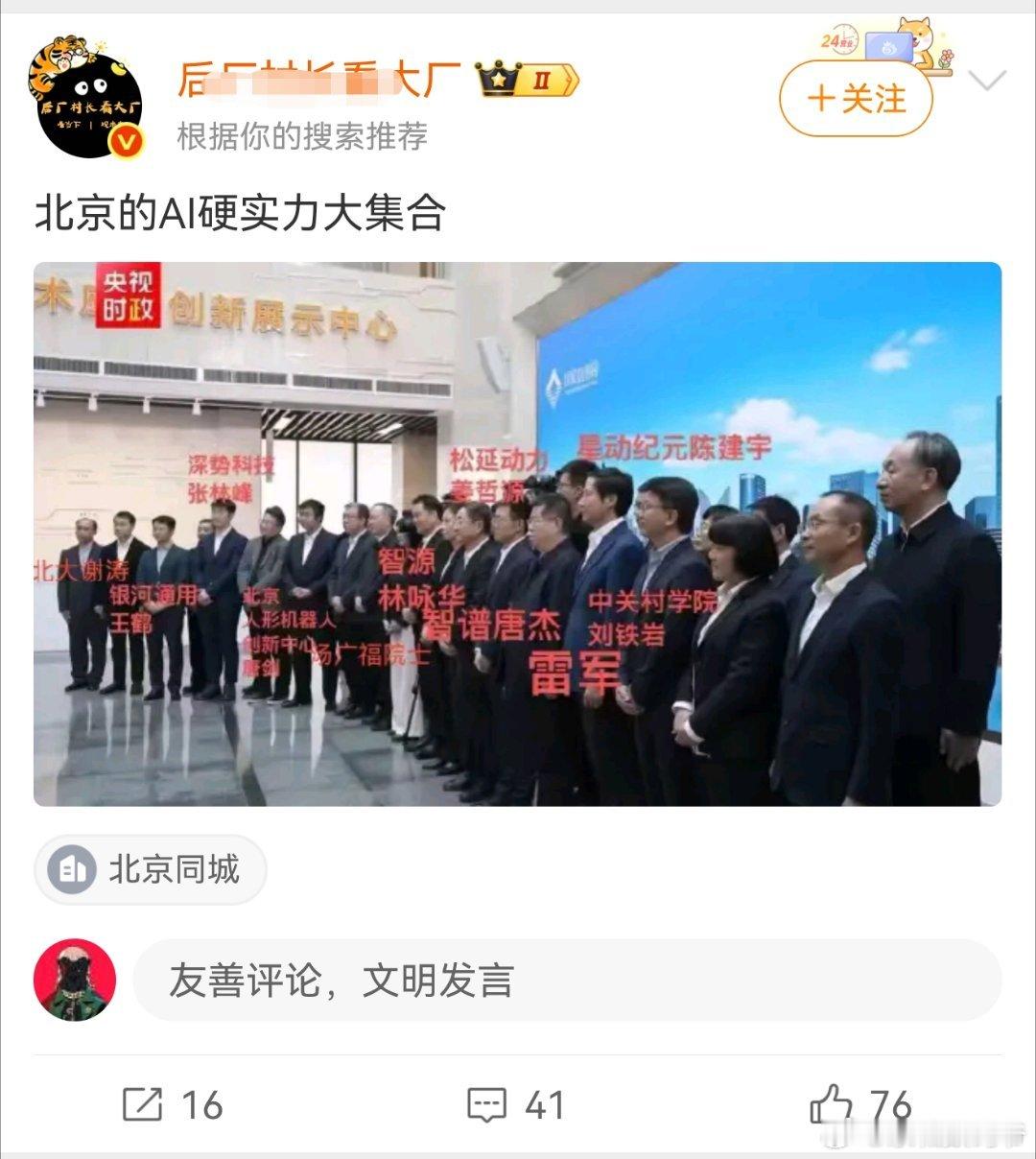The height and width of the screenshot is (1159, 1036).
Task: Open the comment list by clicking 41
Action: (543, 1105)
